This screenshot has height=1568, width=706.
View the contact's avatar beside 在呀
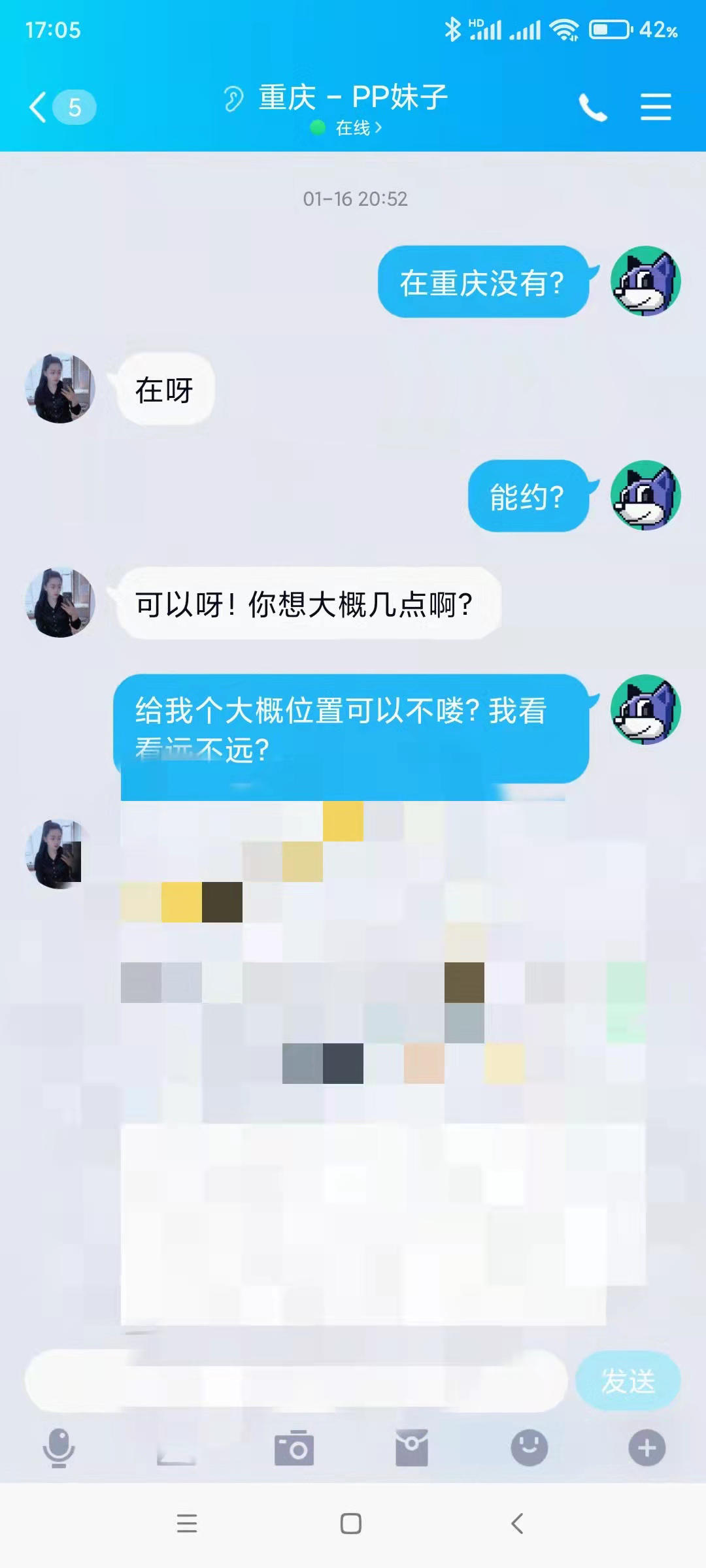59,388
